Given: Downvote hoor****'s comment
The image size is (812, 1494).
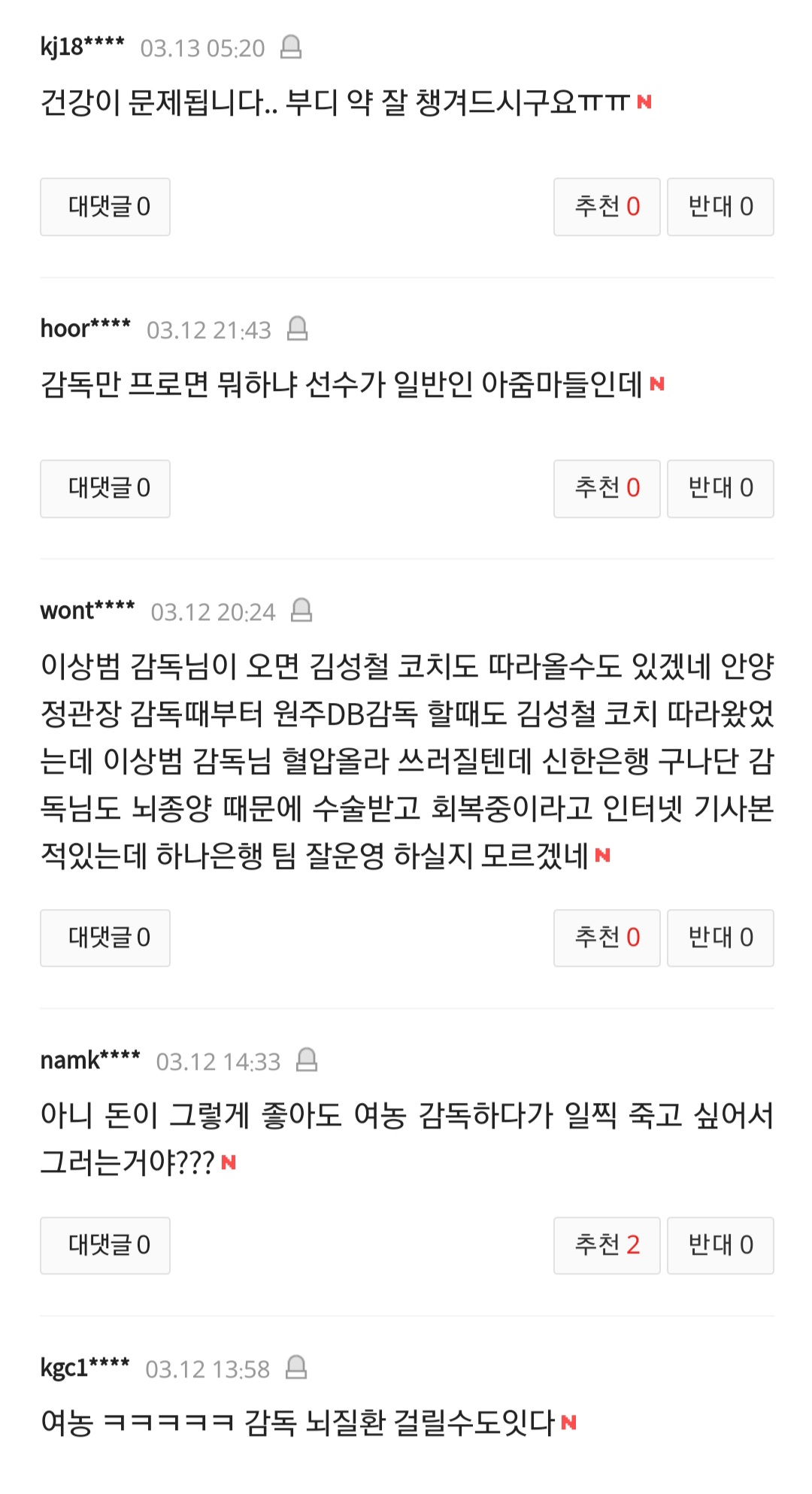Looking at the screenshot, I should [x=720, y=488].
